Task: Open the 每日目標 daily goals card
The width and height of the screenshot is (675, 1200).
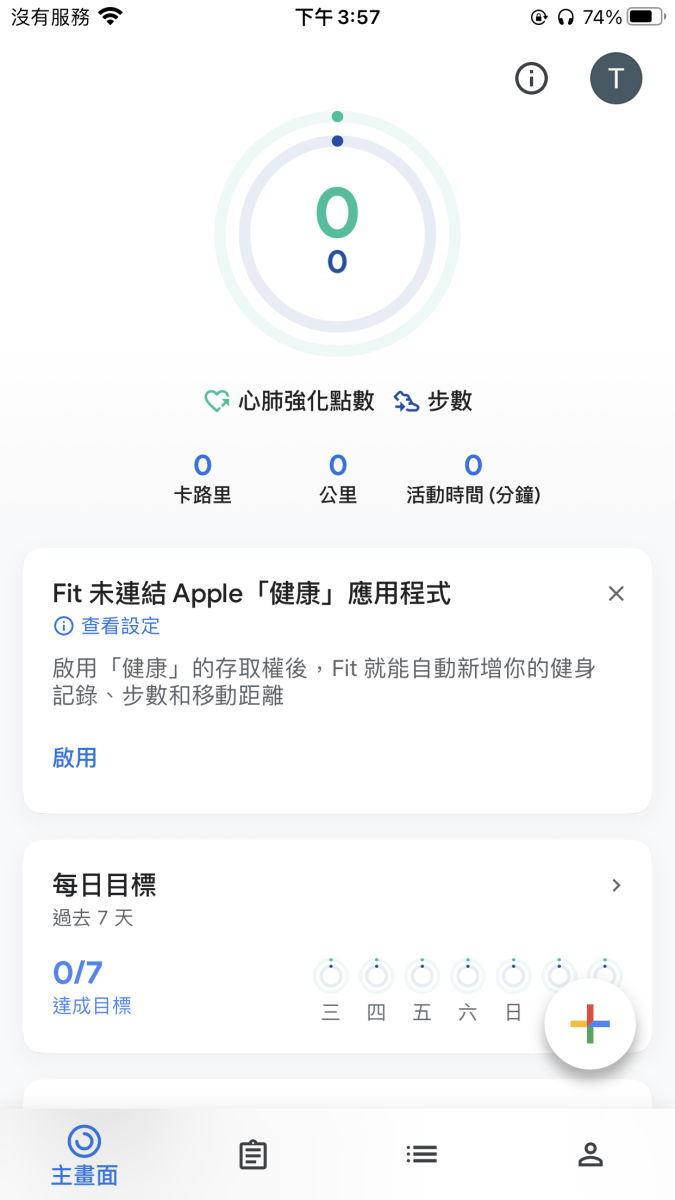Action: [337, 946]
